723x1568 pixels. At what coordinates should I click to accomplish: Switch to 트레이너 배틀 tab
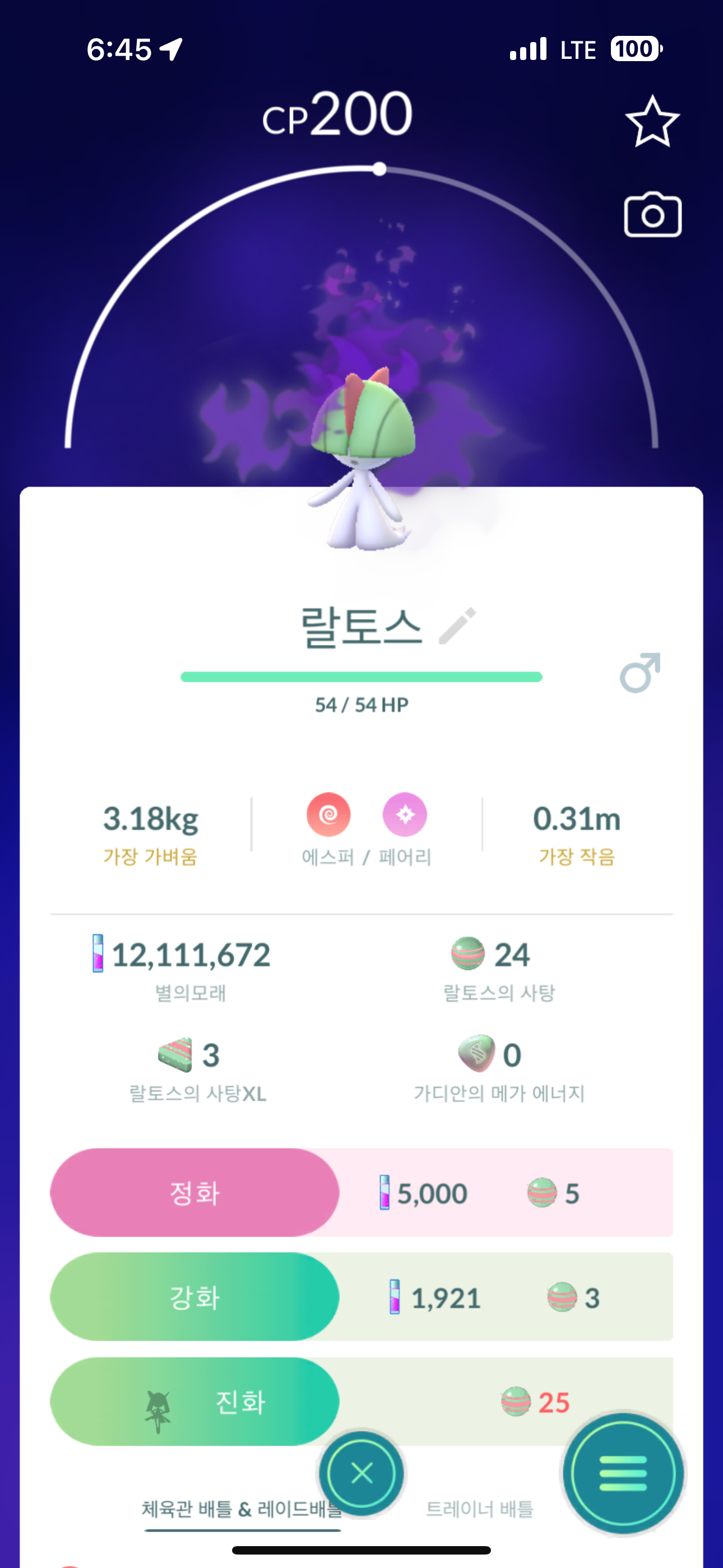[x=480, y=1509]
